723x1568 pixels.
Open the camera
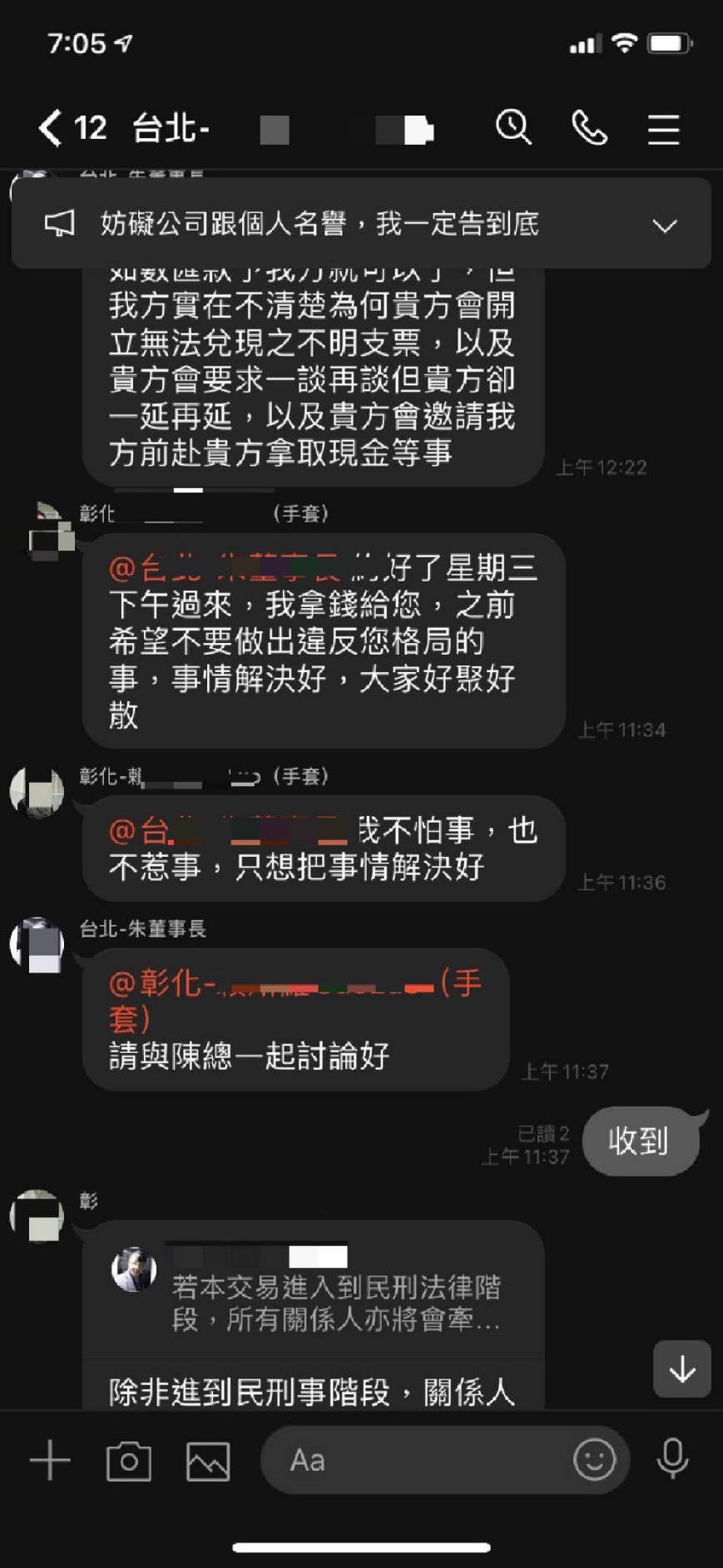[129, 1461]
